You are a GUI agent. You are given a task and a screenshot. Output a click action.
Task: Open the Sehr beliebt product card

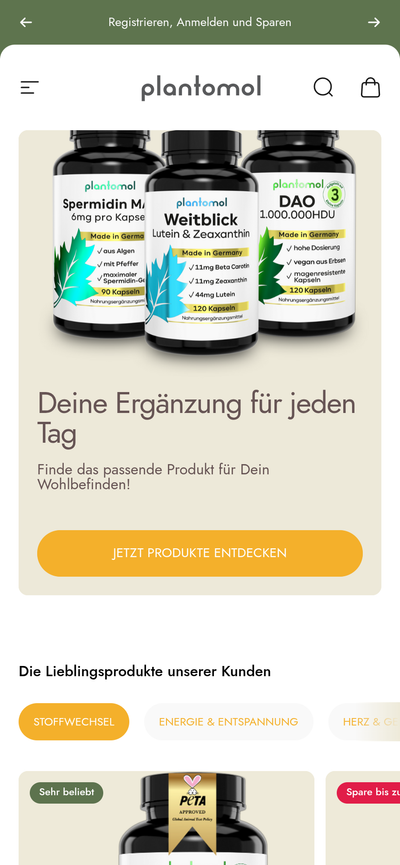coord(167,818)
